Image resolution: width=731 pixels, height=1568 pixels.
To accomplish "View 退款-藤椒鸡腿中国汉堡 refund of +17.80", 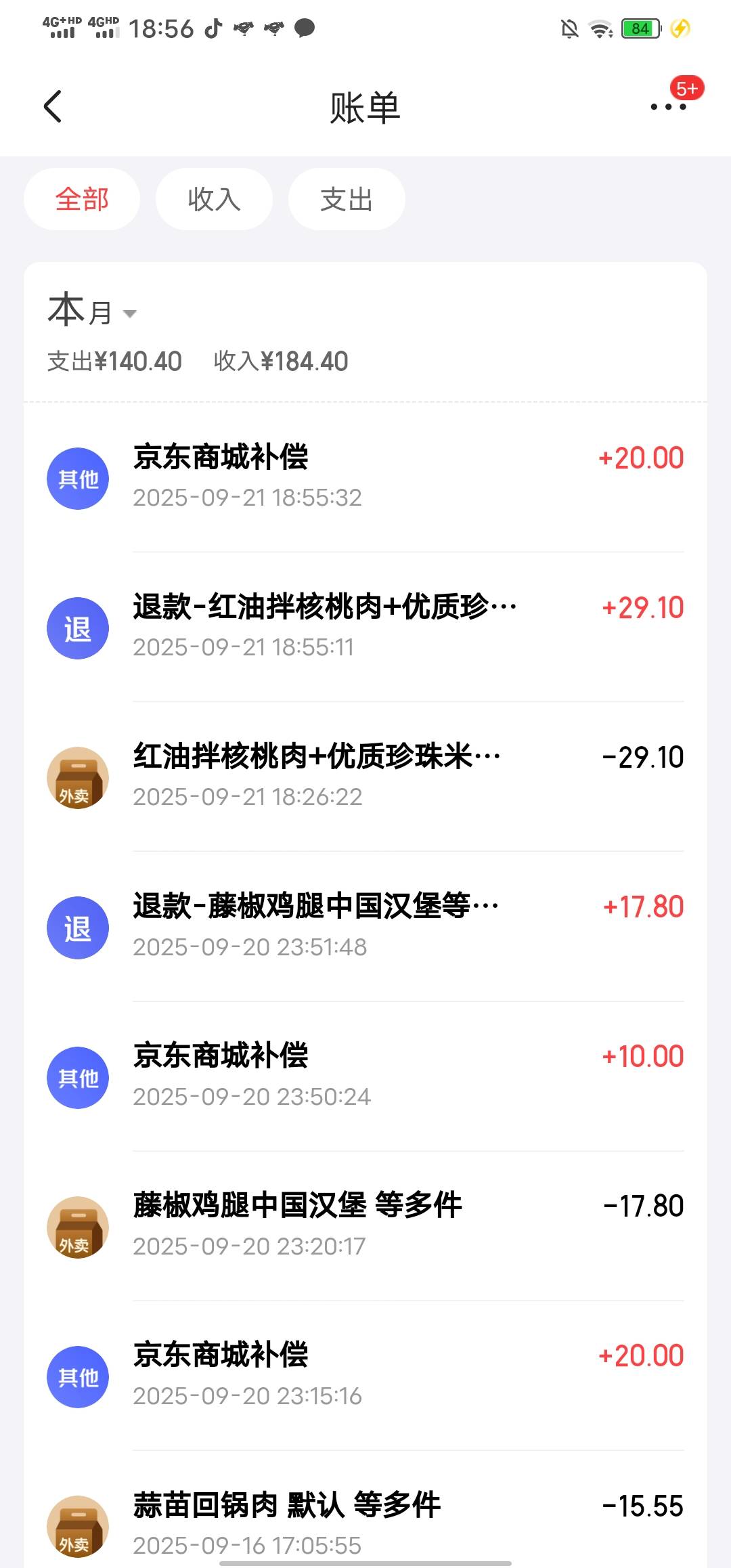I will pos(365,927).
